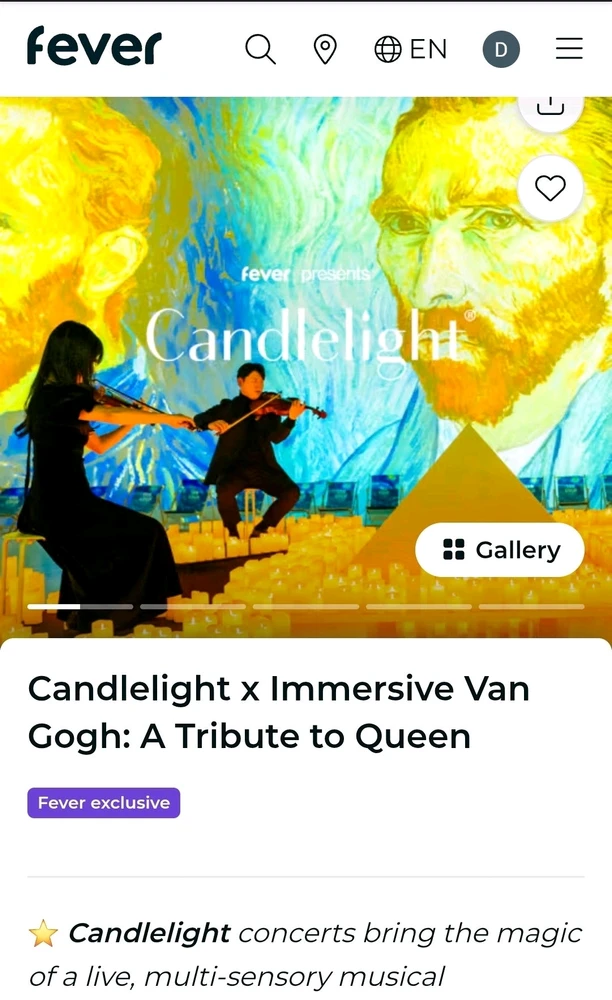
Task: Save the event with the heart icon
Action: (x=550, y=188)
